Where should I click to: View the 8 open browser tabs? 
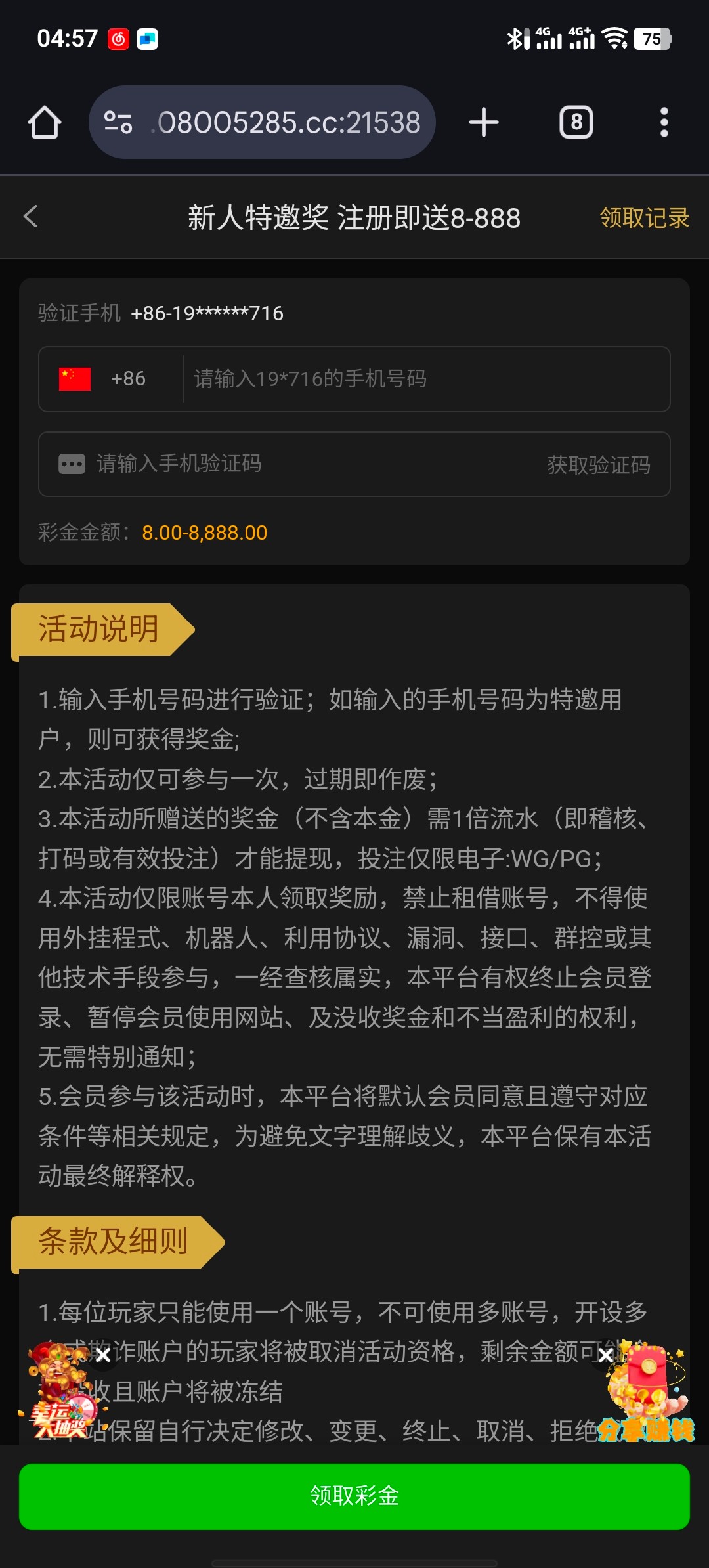click(x=576, y=123)
